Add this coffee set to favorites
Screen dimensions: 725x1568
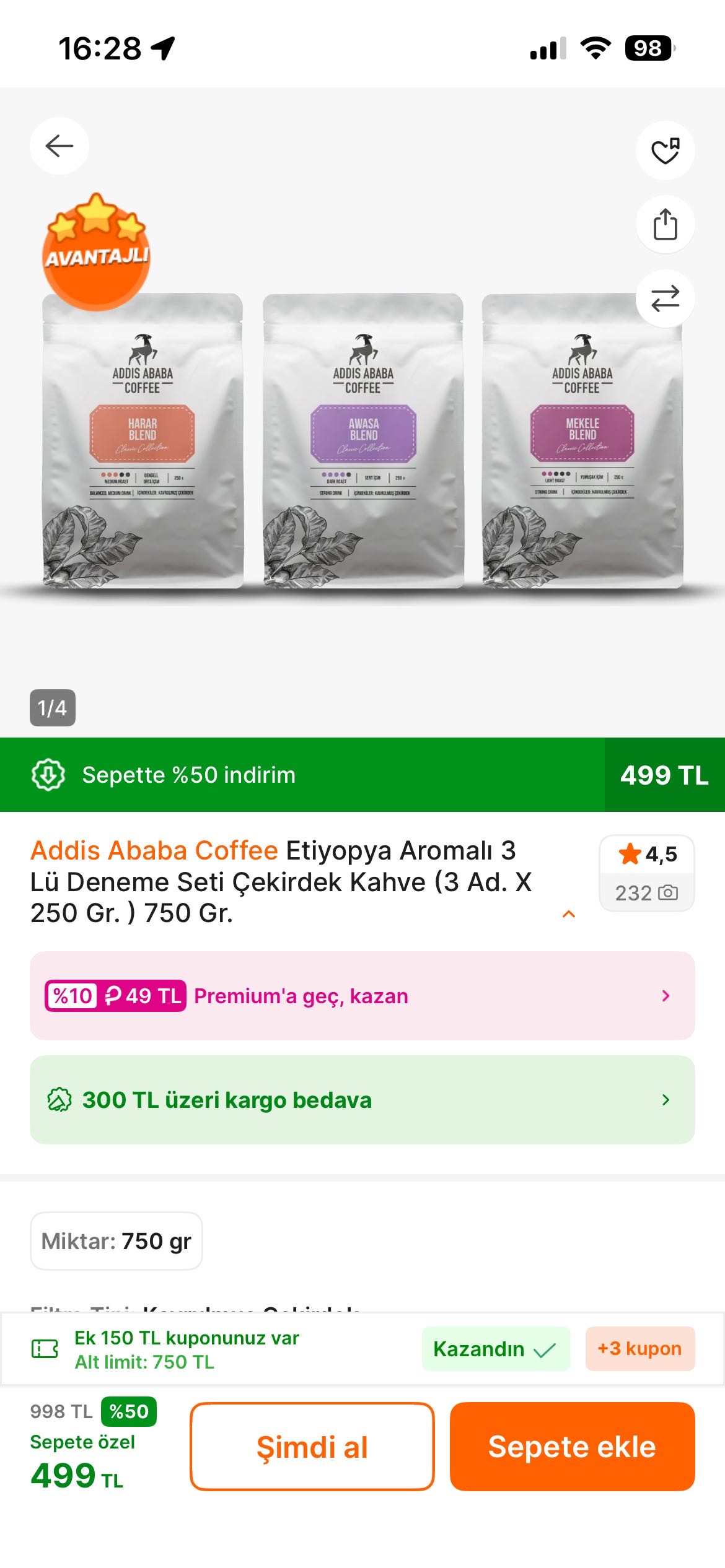pyautogui.click(x=665, y=150)
